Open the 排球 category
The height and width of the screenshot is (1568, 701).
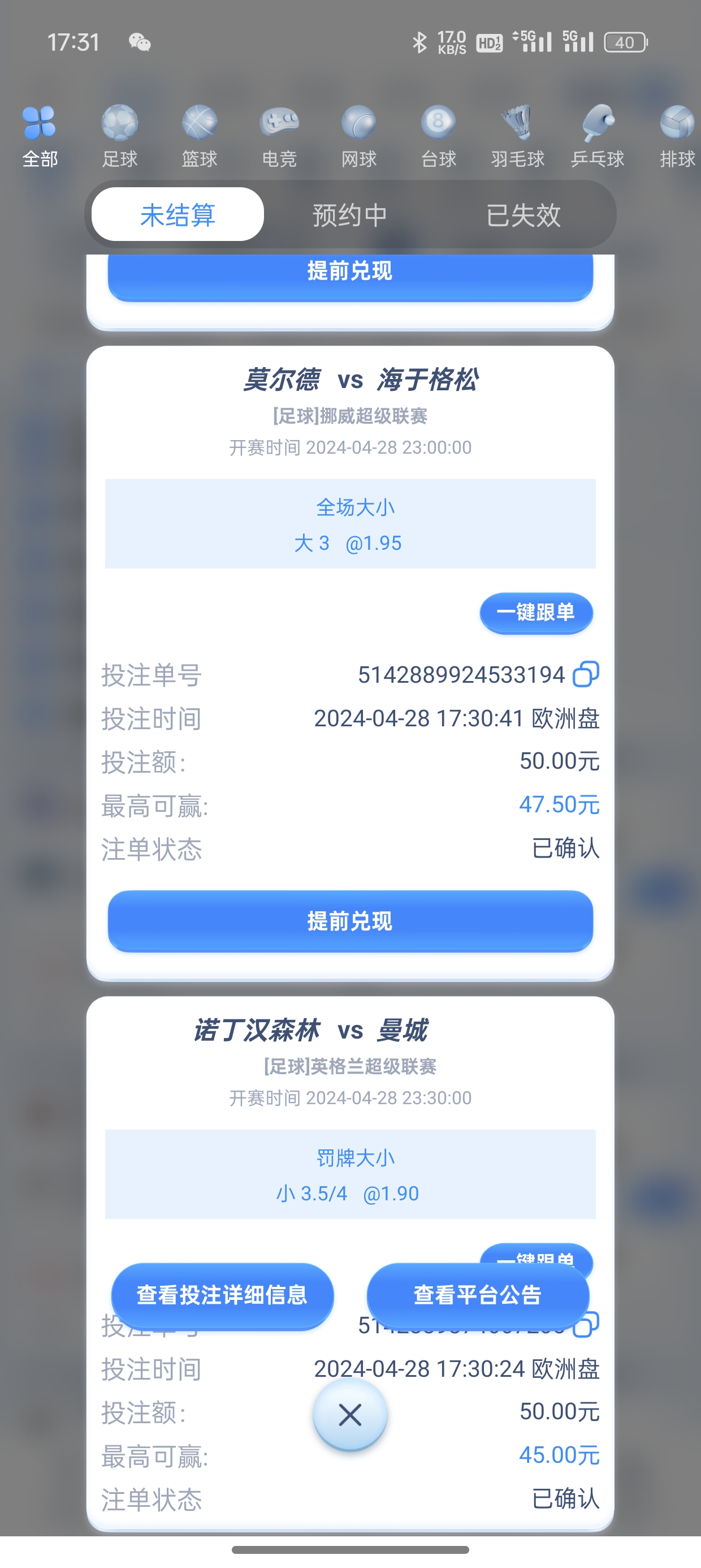point(677,136)
